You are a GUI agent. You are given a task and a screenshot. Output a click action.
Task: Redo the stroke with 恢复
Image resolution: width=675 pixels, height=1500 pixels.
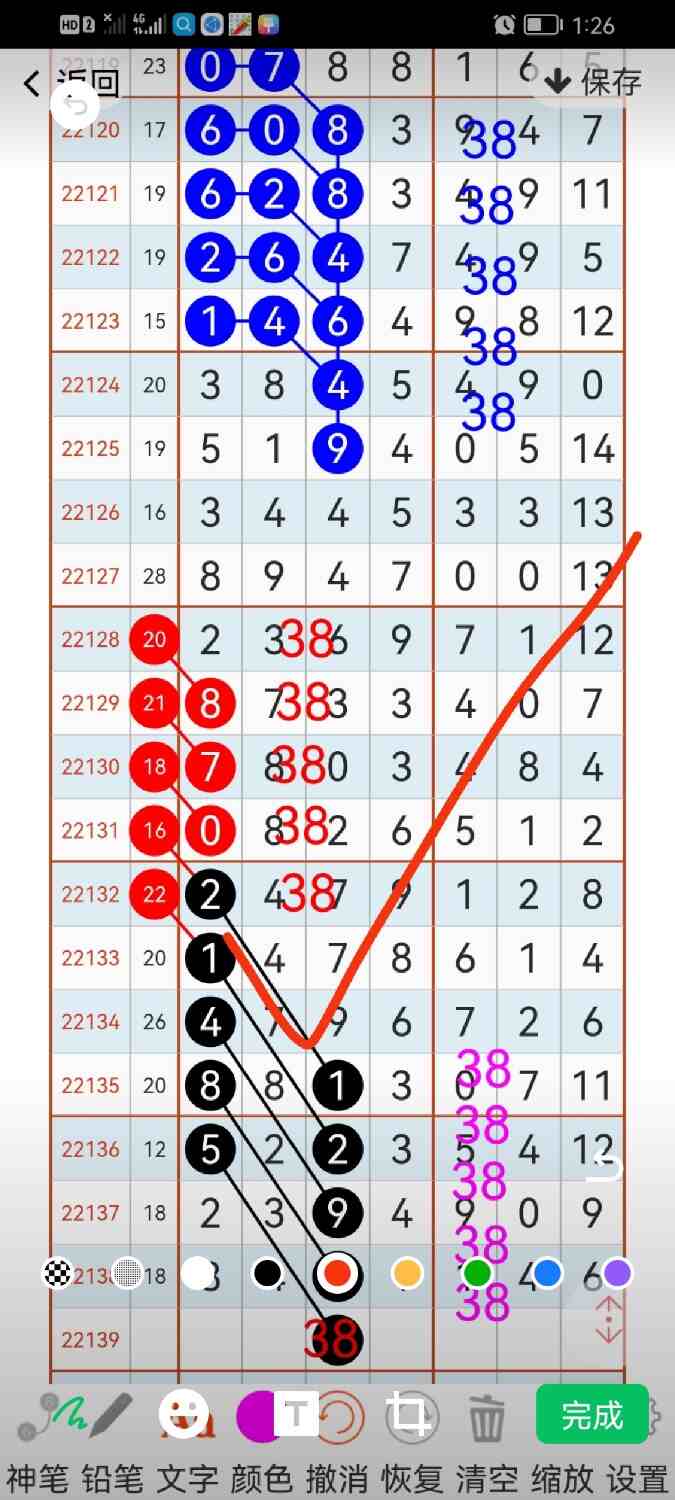411,1416
